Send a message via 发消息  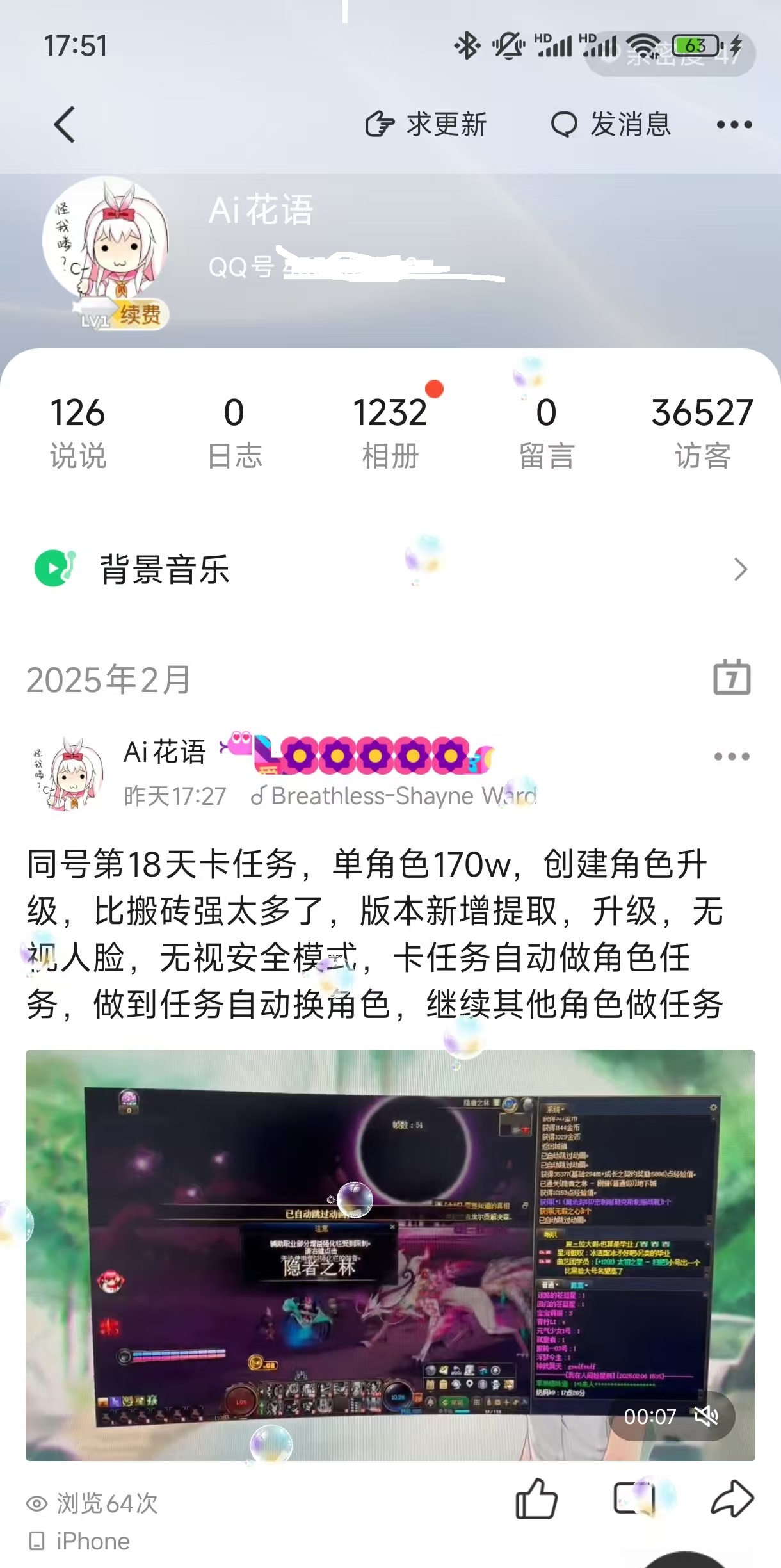pyautogui.click(x=611, y=124)
